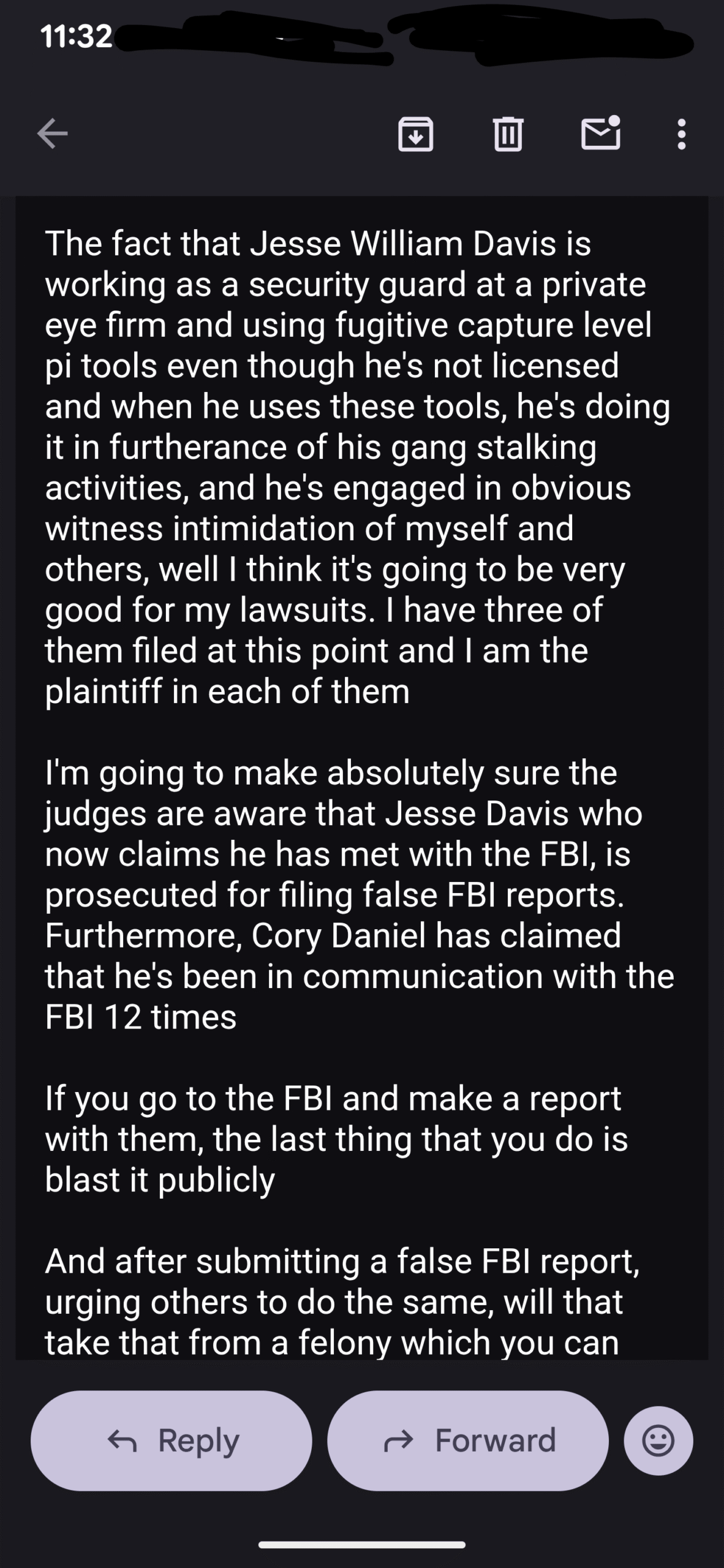The width and height of the screenshot is (724, 1568).
Task: Add an emoji reaction
Action: click(658, 1441)
